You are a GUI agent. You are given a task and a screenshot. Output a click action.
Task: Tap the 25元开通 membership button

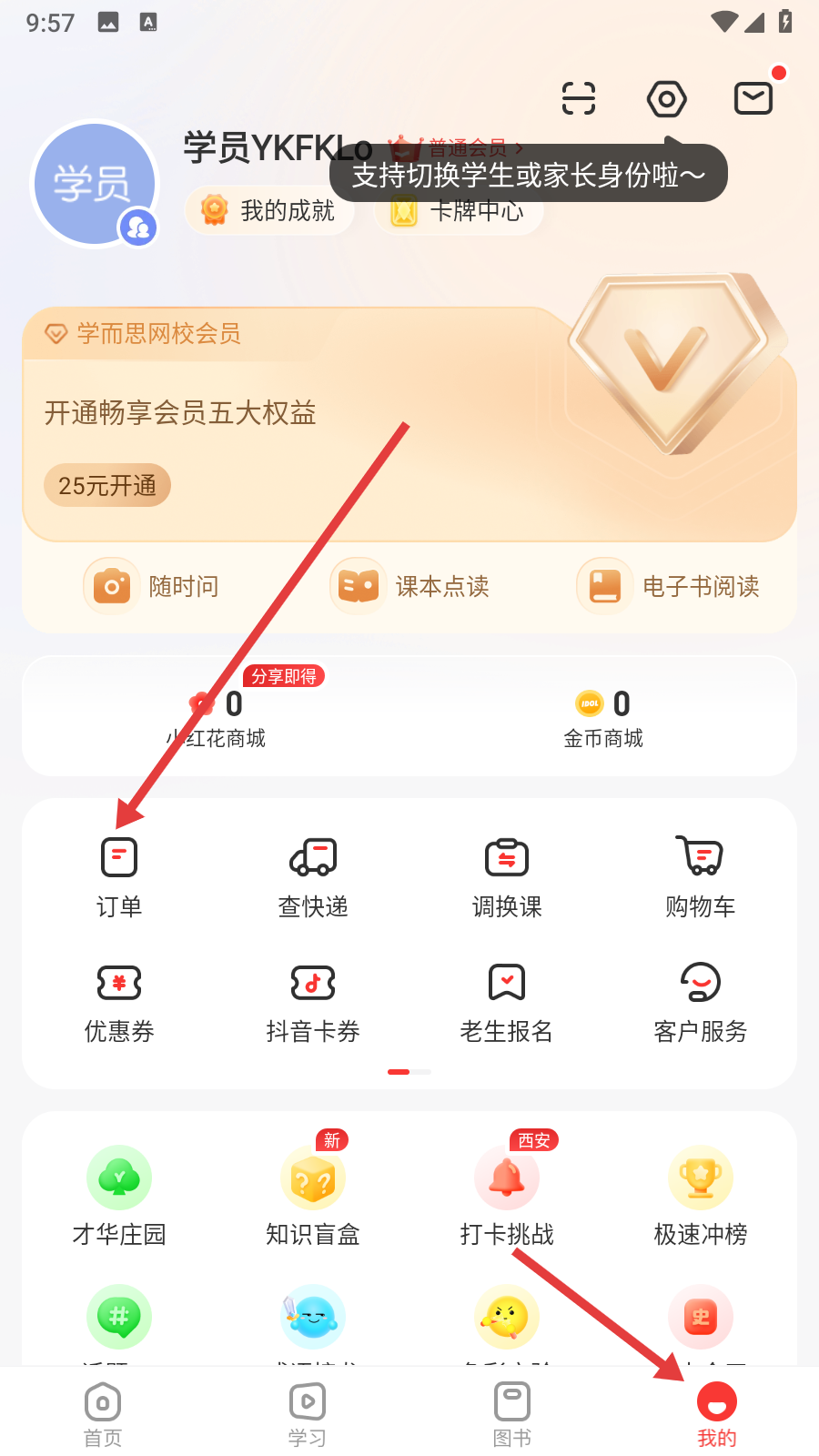(107, 485)
